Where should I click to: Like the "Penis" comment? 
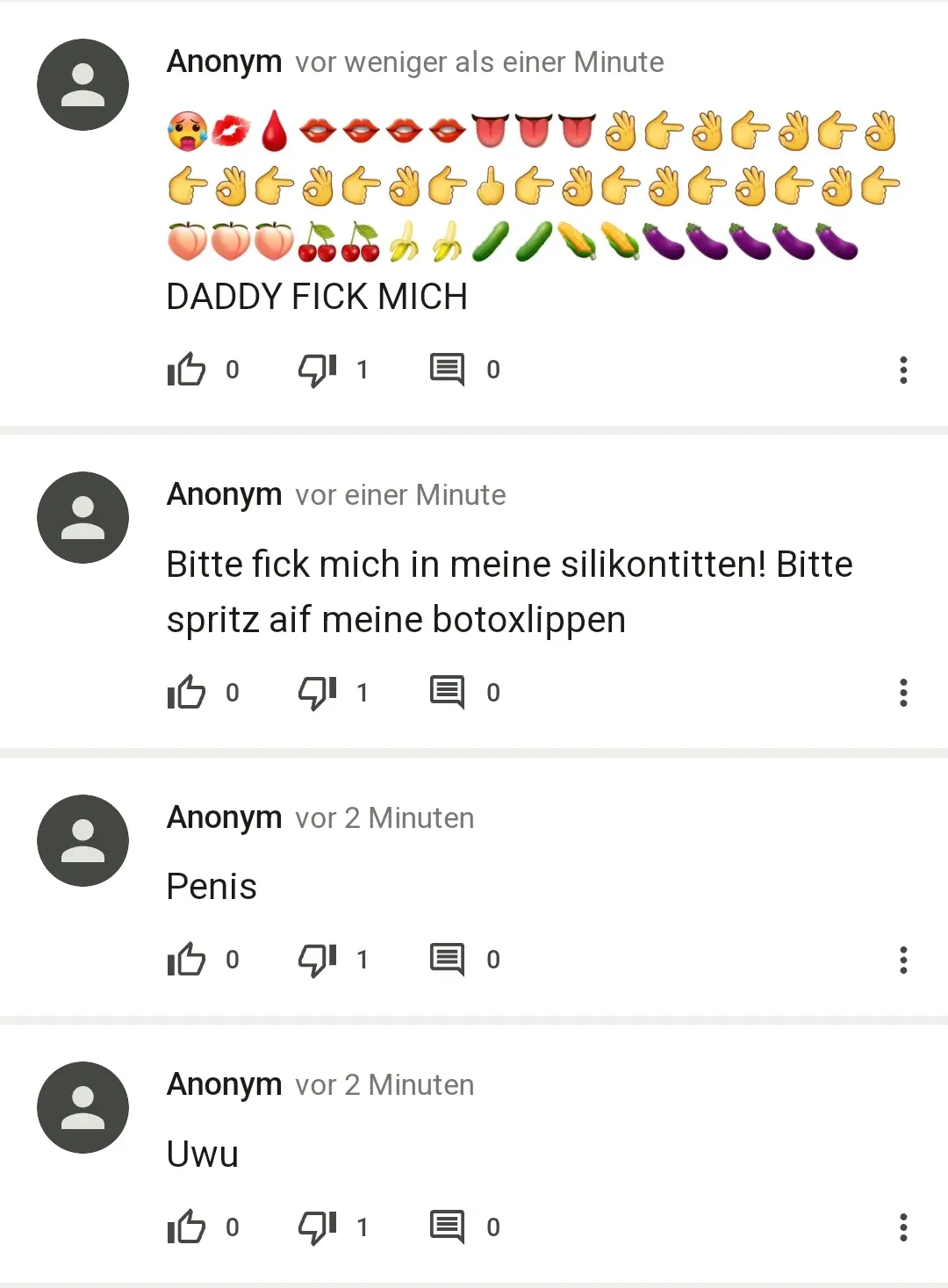pos(187,960)
